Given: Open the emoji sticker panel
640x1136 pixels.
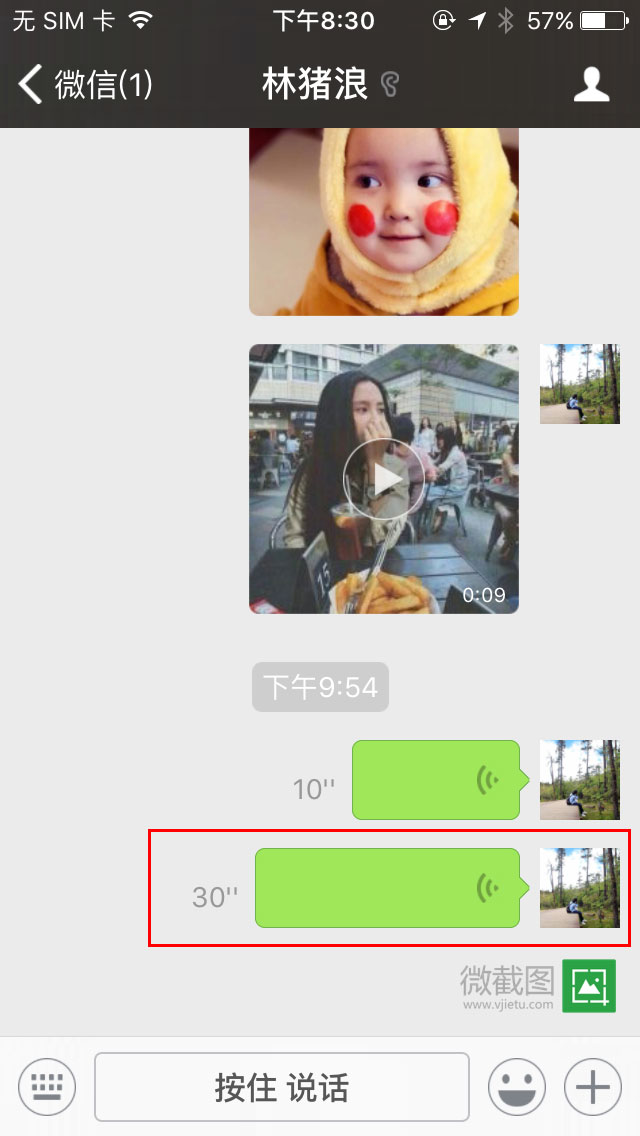Looking at the screenshot, I should coord(517,1087).
